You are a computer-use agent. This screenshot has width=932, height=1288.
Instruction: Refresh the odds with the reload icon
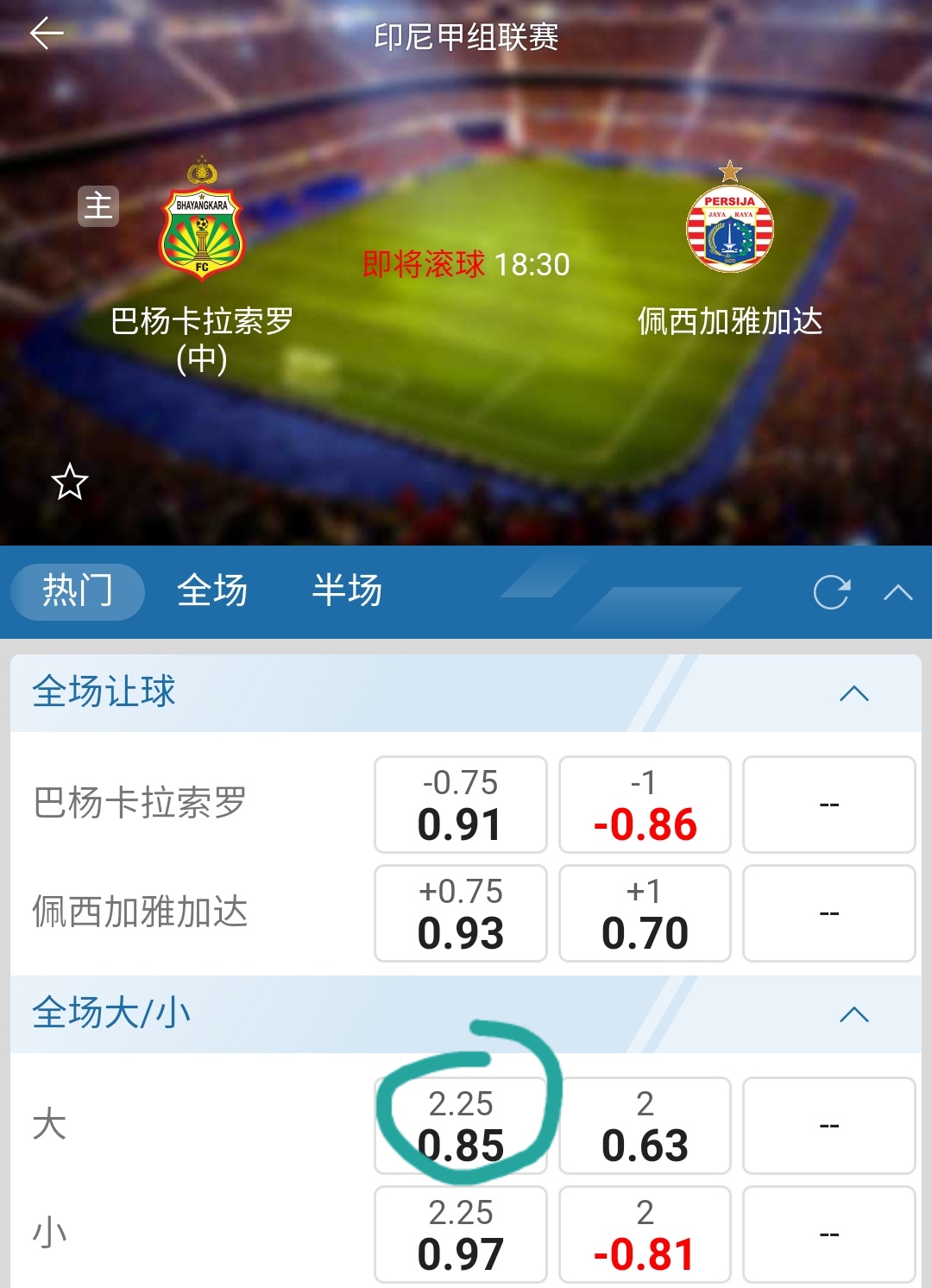point(831,592)
